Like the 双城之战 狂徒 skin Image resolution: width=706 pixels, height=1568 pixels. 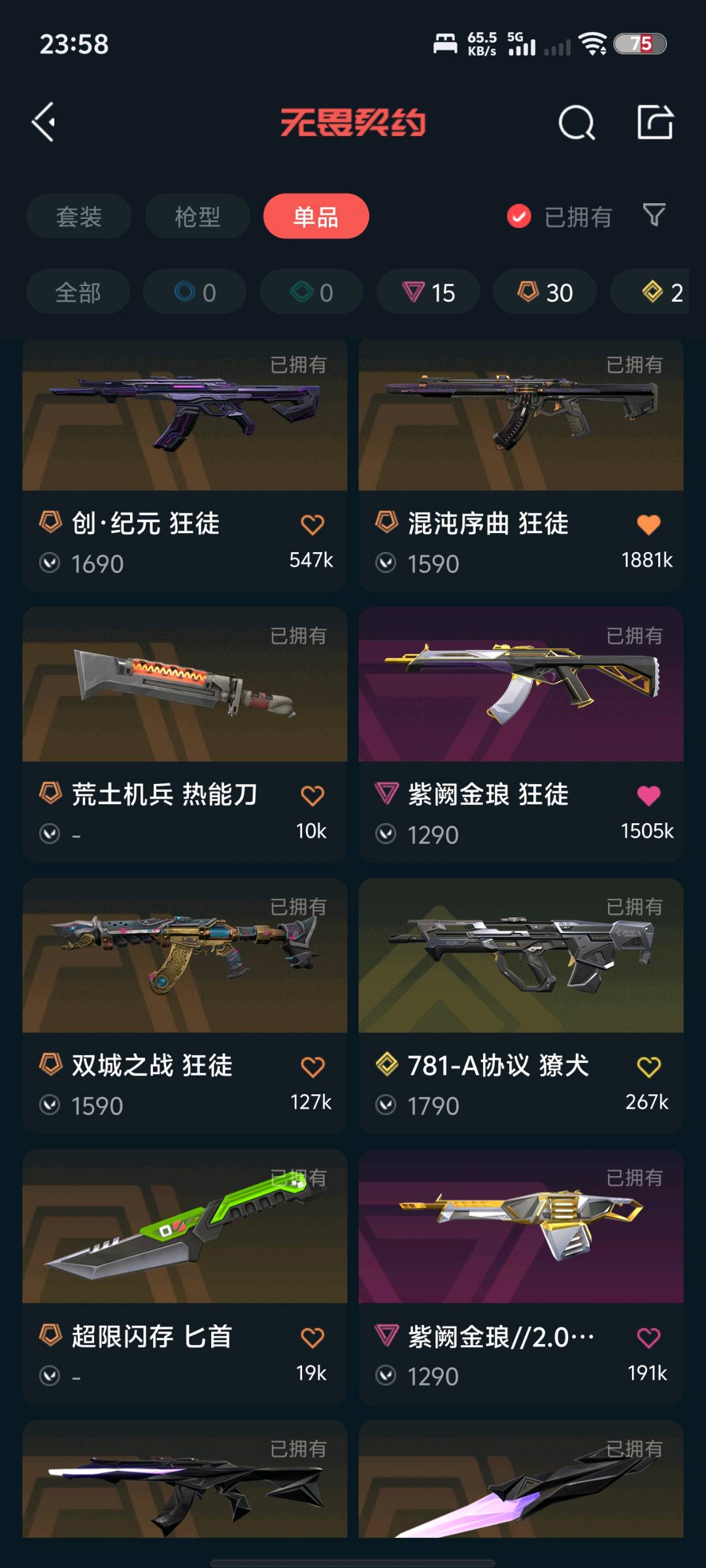(312, 1067)
